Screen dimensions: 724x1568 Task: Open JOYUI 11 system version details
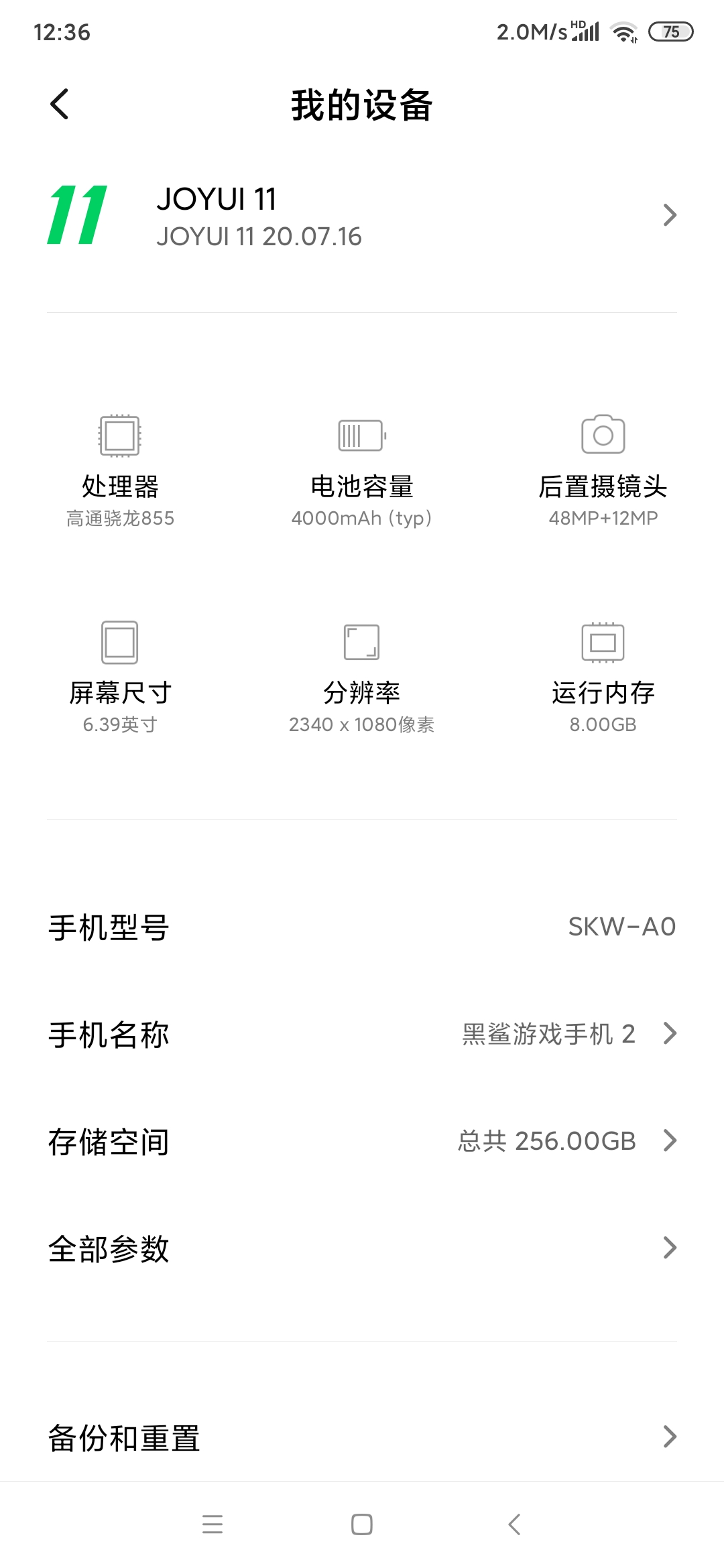pyautogui.click(x=362, y=216)
